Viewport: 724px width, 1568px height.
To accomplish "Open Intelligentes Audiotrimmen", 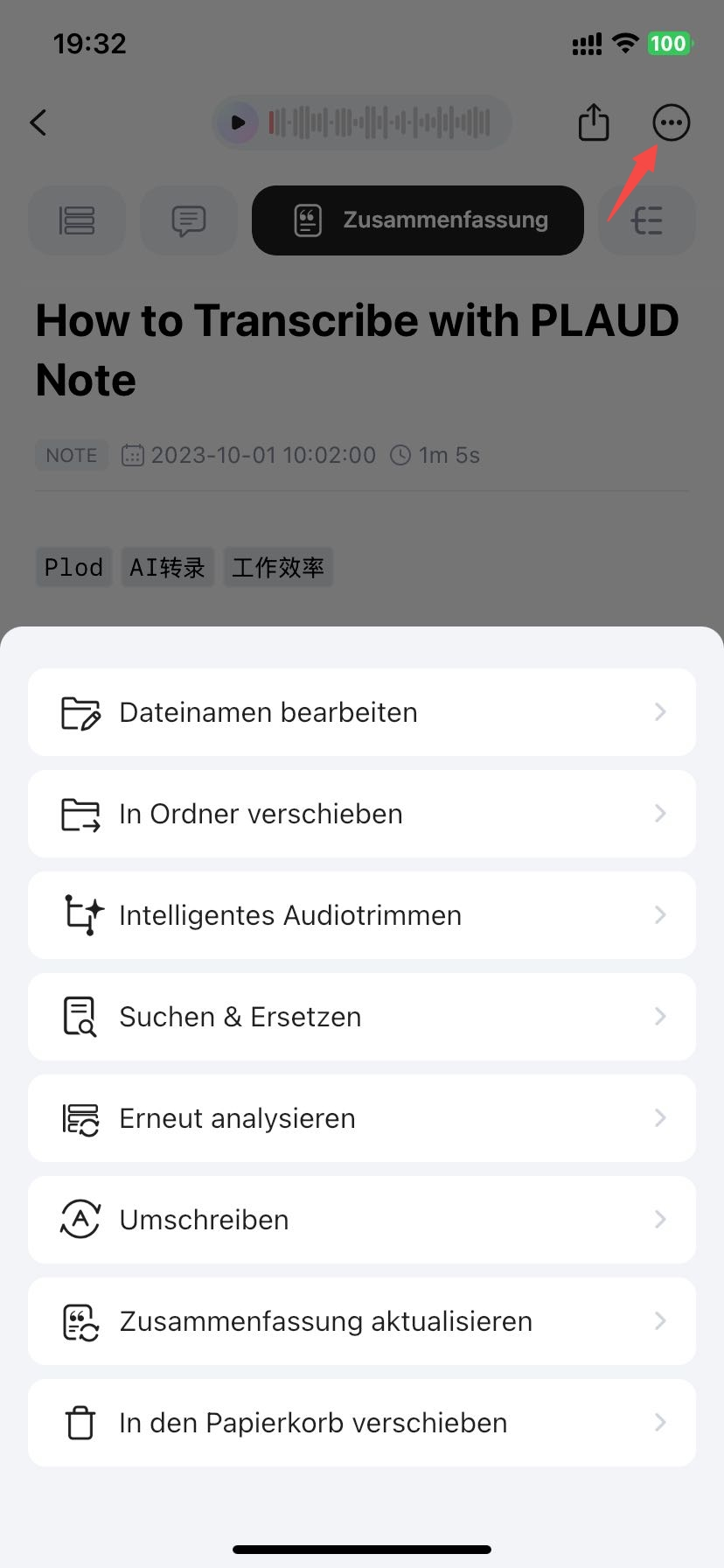I will 361,915.
